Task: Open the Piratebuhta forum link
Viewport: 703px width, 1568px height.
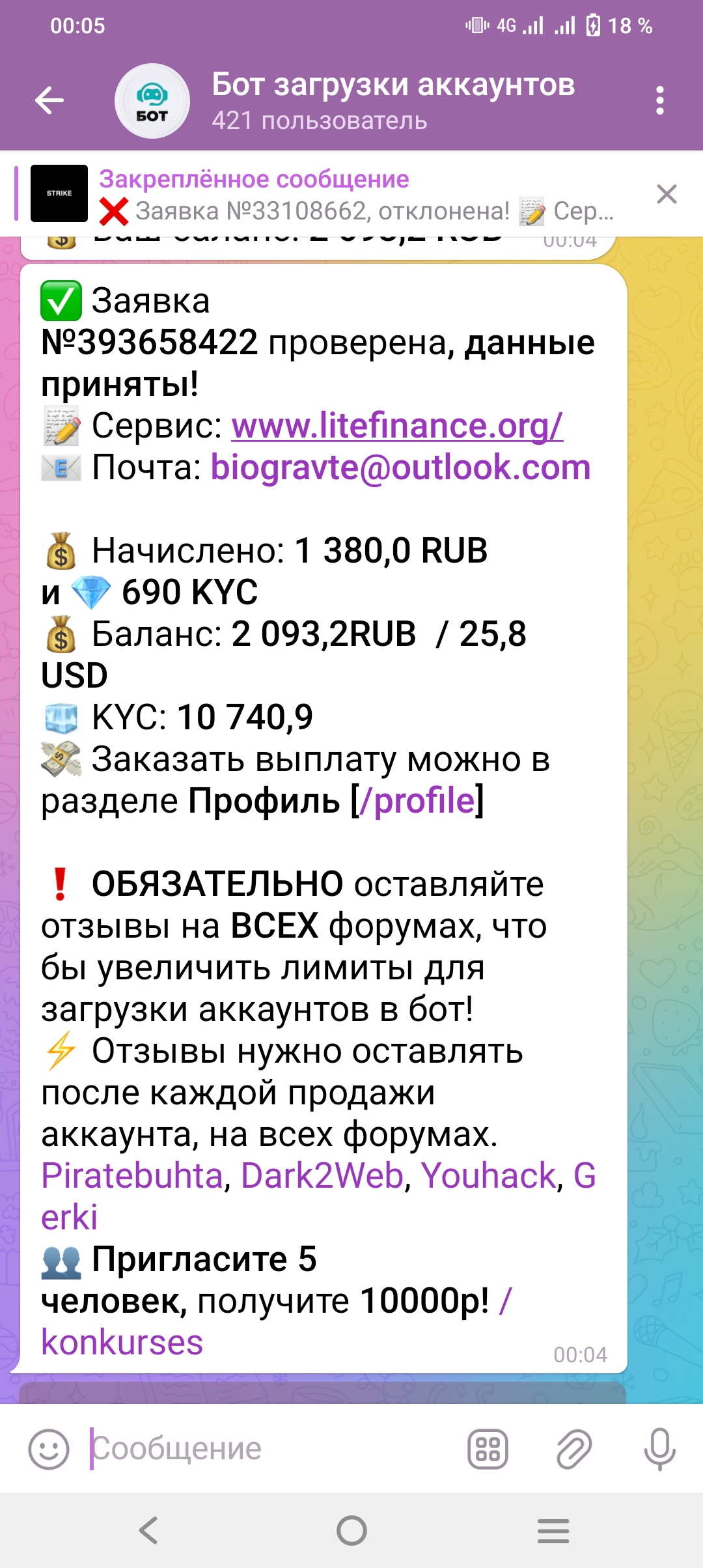Action: coord(132,1176)
